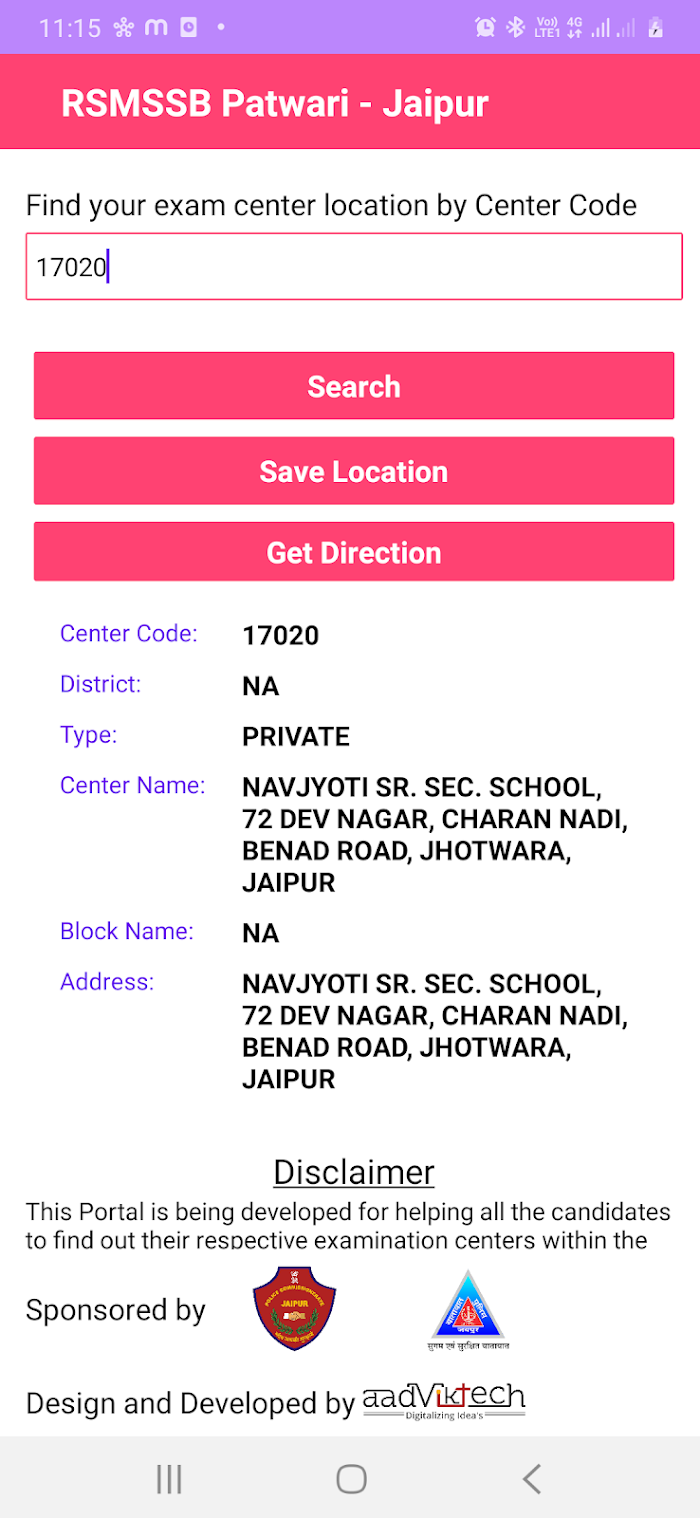Get Direction to the exam center
Viewport: 700px width, 1518px height.
click(x=354, y=552)
